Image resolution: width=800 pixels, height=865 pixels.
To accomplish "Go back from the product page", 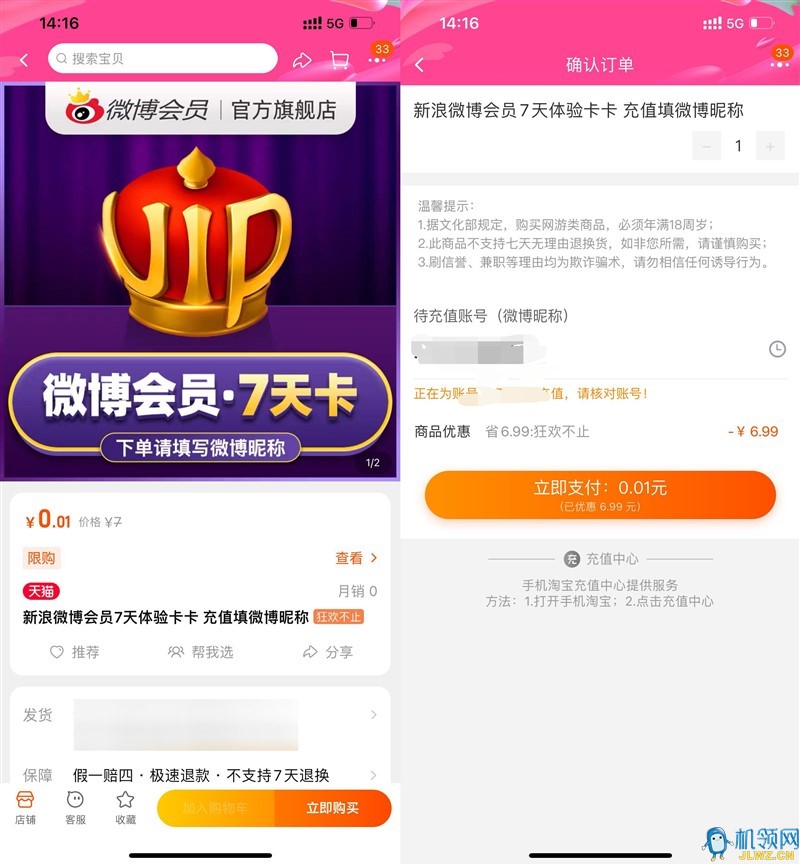I will 24,60.
